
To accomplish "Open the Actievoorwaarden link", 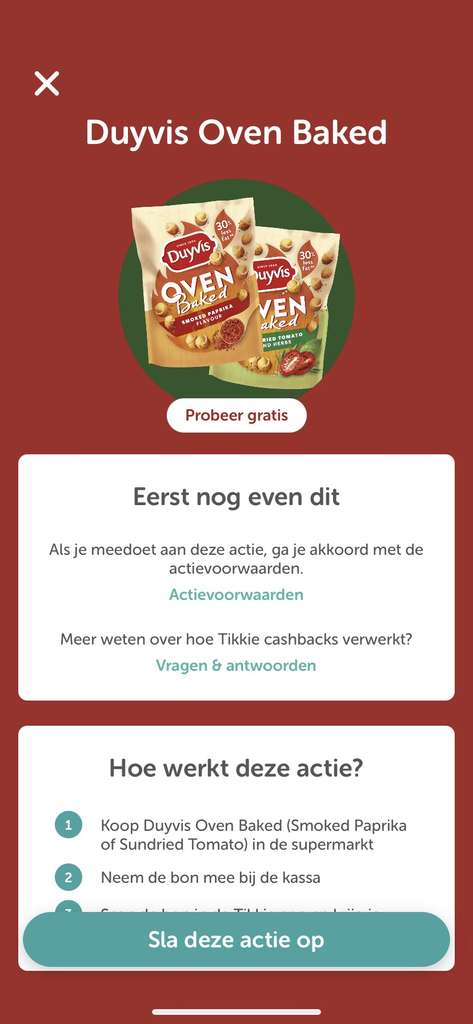I will coord(236,595).
